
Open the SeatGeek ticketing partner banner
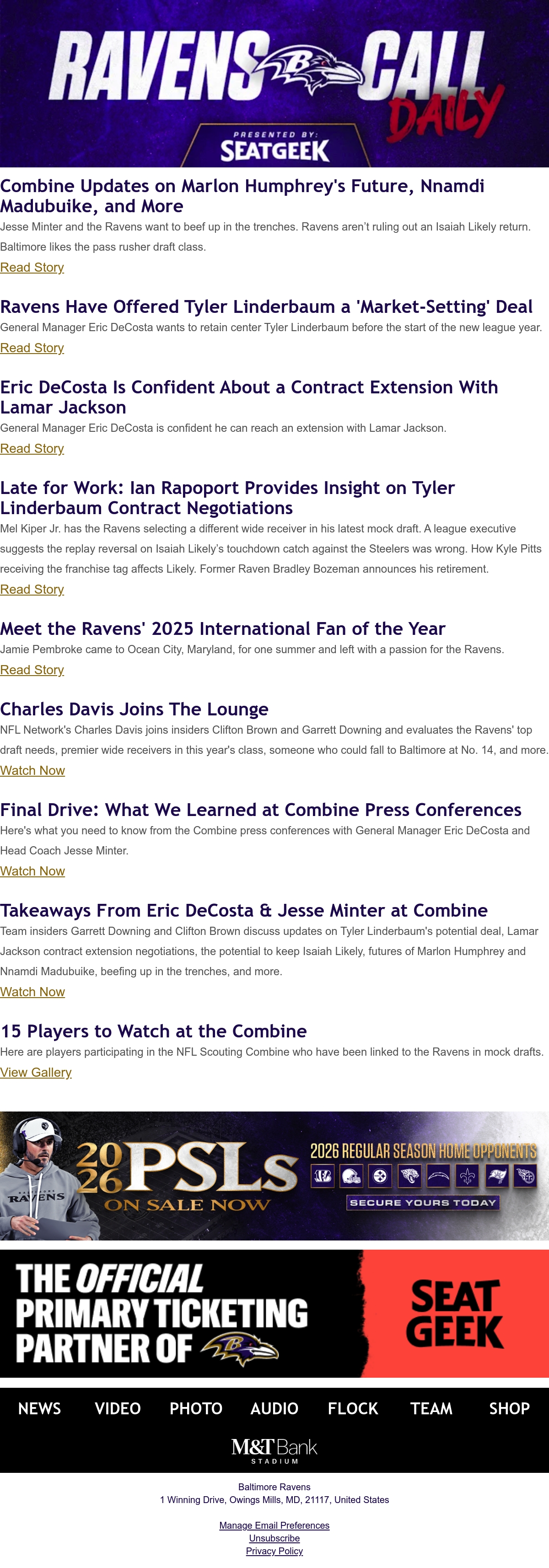pos(274,1314)
